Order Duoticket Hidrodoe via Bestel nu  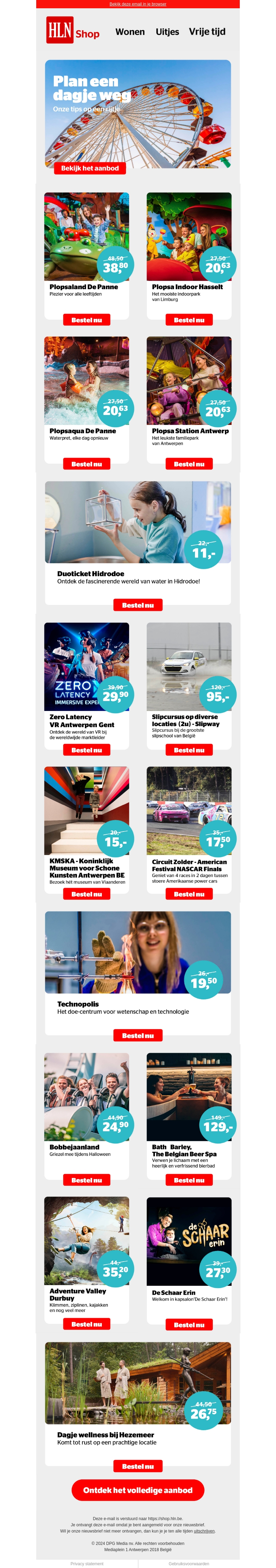coord(138,605)
